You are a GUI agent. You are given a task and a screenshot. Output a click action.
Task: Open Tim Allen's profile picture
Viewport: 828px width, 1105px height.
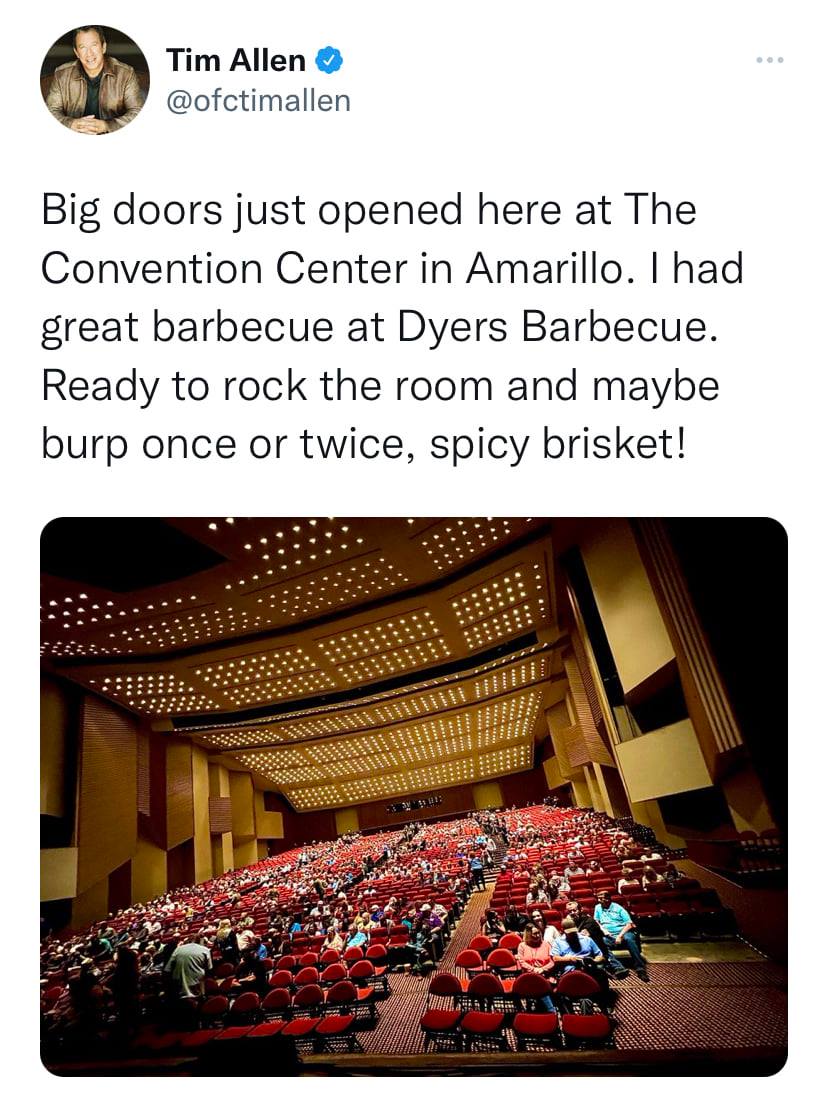[94, 80]
